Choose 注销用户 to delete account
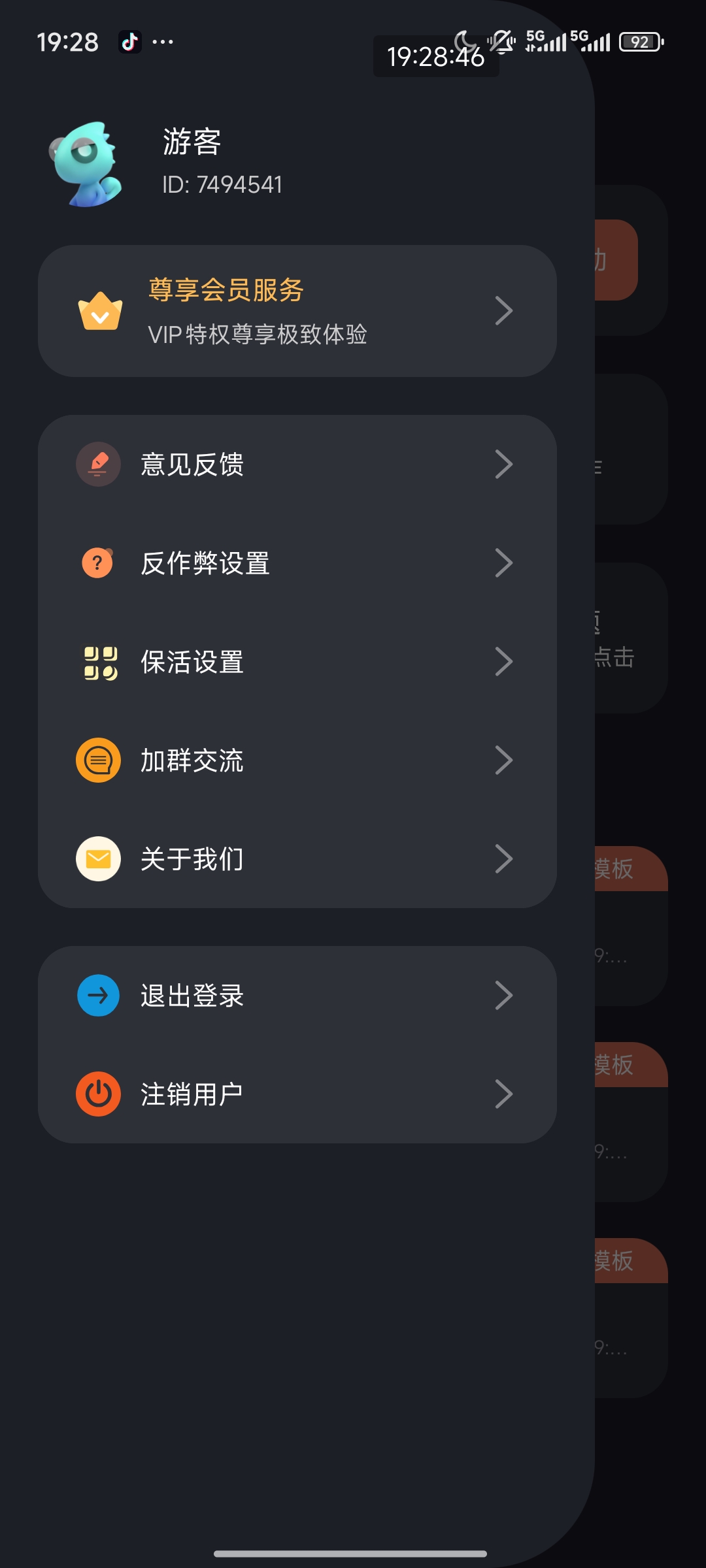706x1568 pixels. [x=297, y=1094]
